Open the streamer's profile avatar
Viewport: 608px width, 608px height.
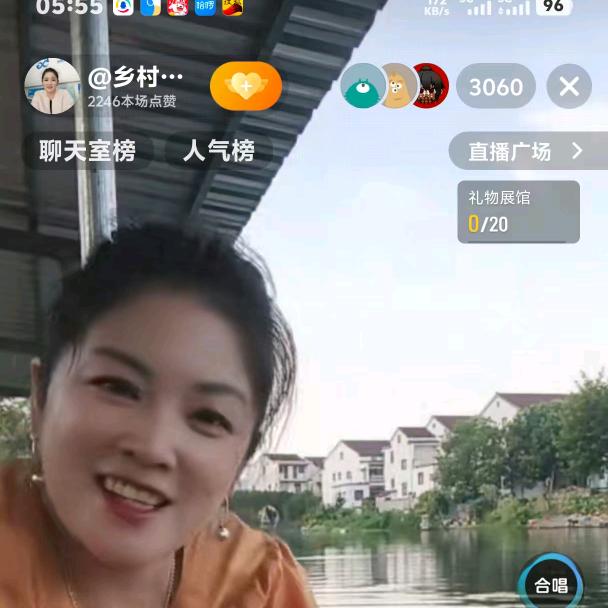pyautogui.click(x=52, y=86)
